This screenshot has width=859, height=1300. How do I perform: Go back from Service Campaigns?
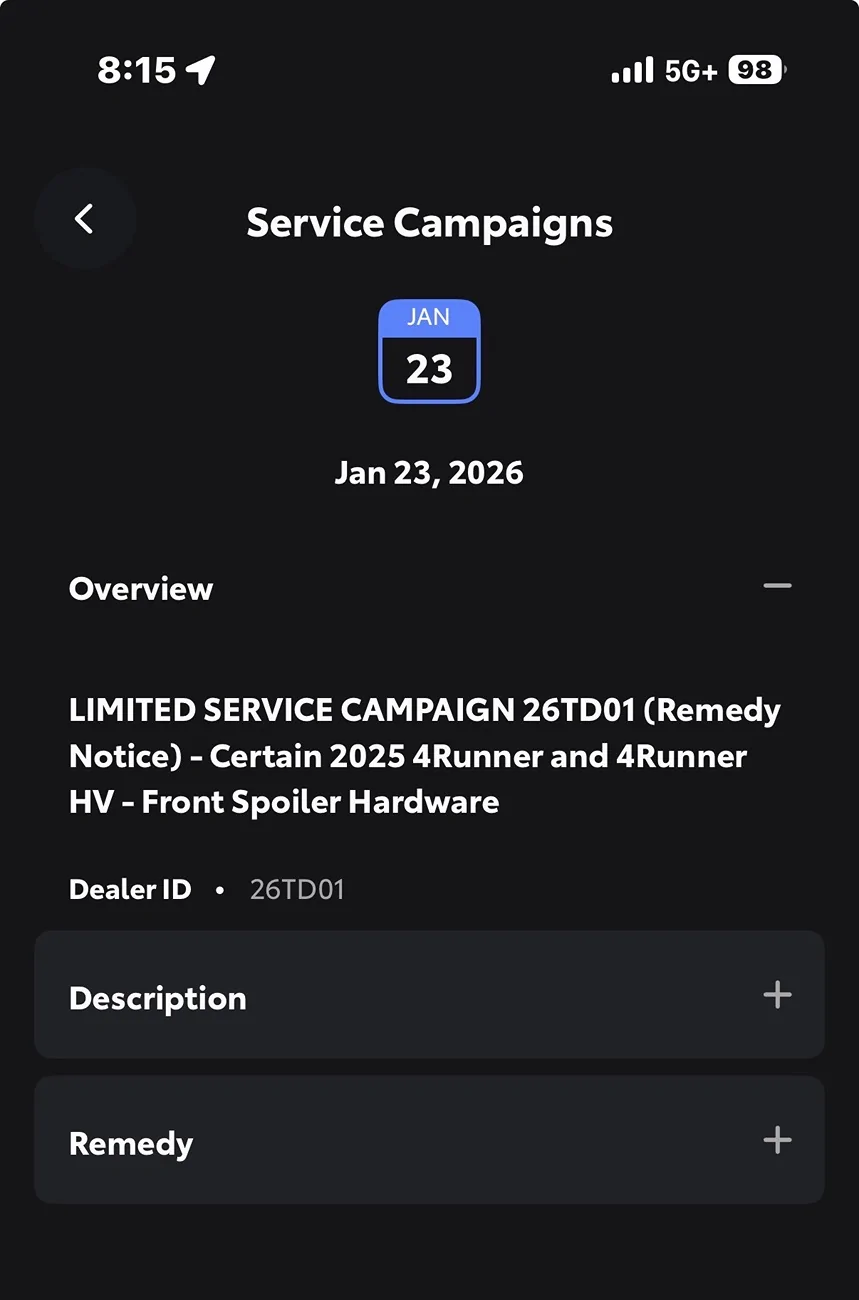pyautogui.click(x=85, y=219)
